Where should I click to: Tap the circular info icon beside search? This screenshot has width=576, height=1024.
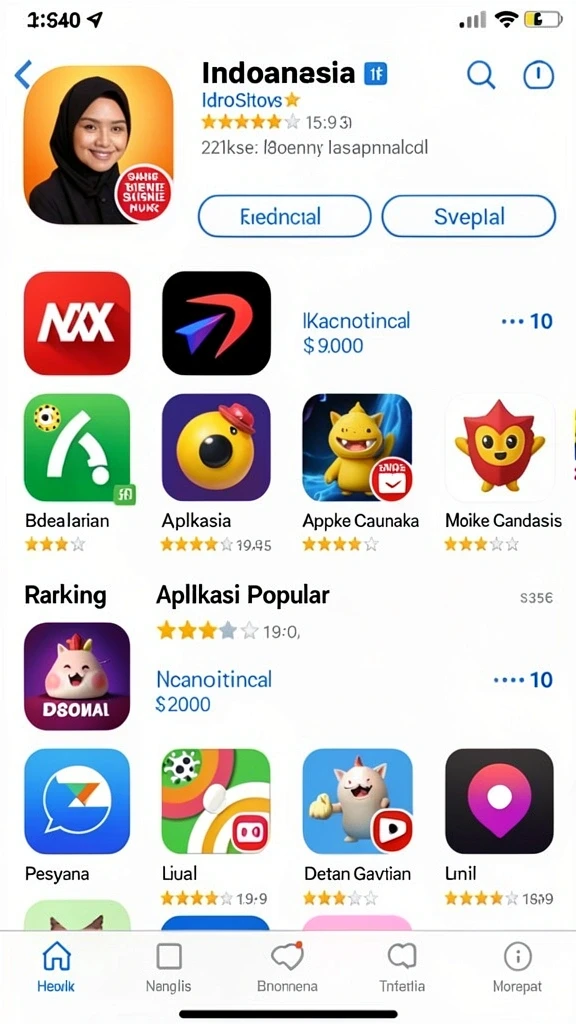coord(539,75)
